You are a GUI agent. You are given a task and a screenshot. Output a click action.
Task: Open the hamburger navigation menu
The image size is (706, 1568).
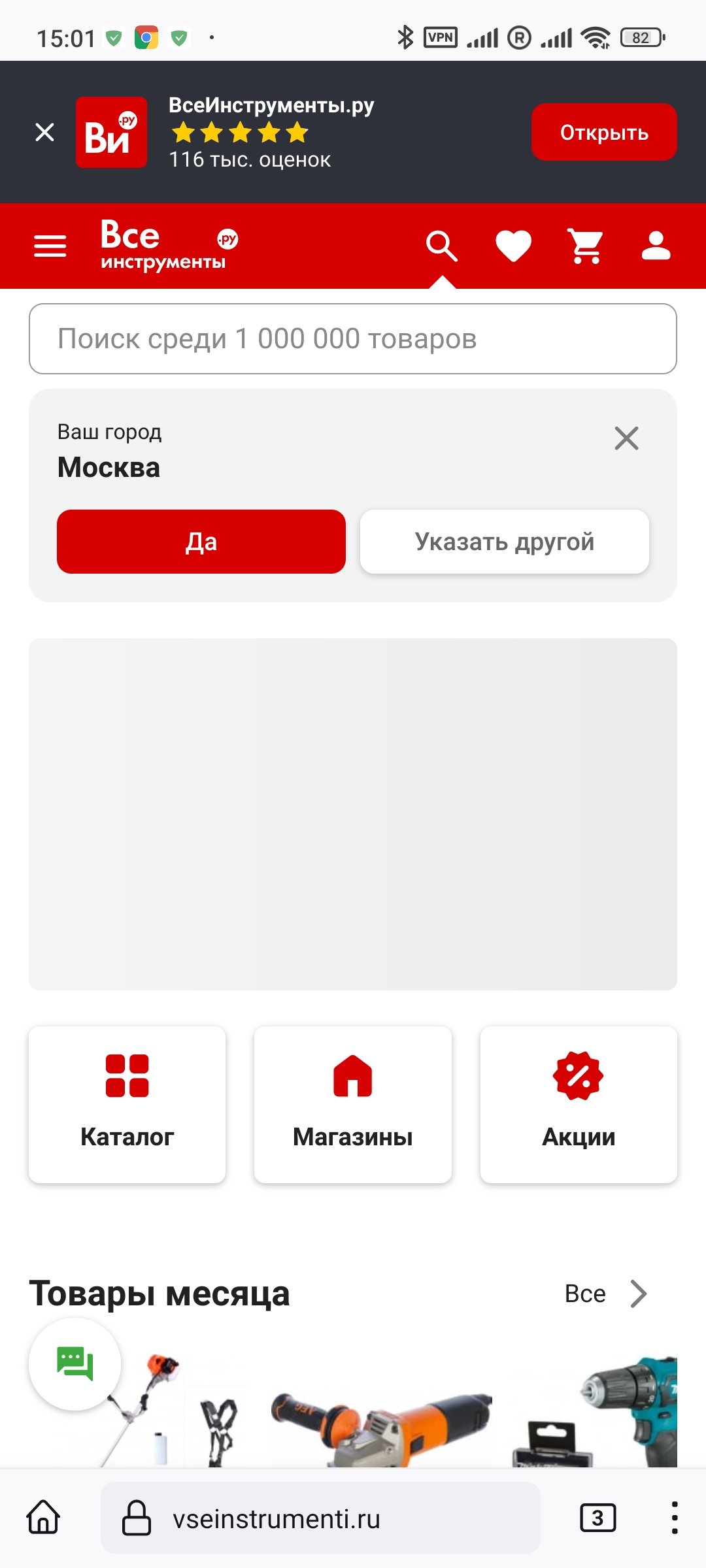[x=49, y=246]
